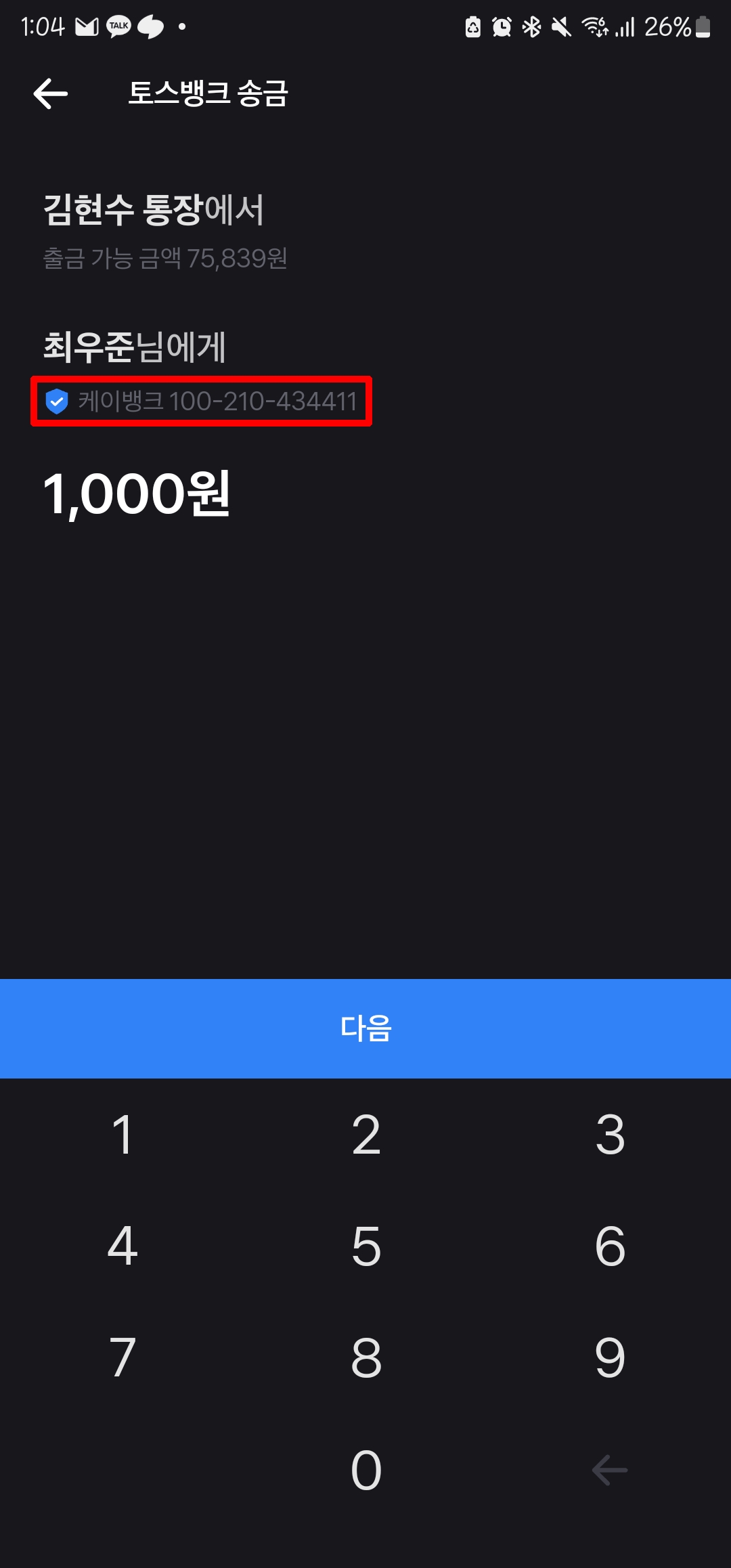Enter digit 3 on the keypad
The width and height of the screenshot is (731, 1568).
[610, 1134]
